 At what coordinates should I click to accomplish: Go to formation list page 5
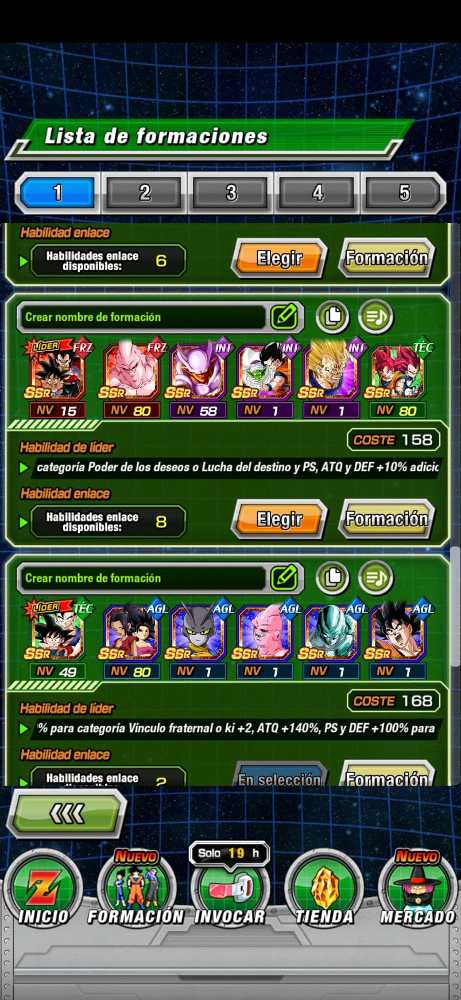[x=404, y=194]
